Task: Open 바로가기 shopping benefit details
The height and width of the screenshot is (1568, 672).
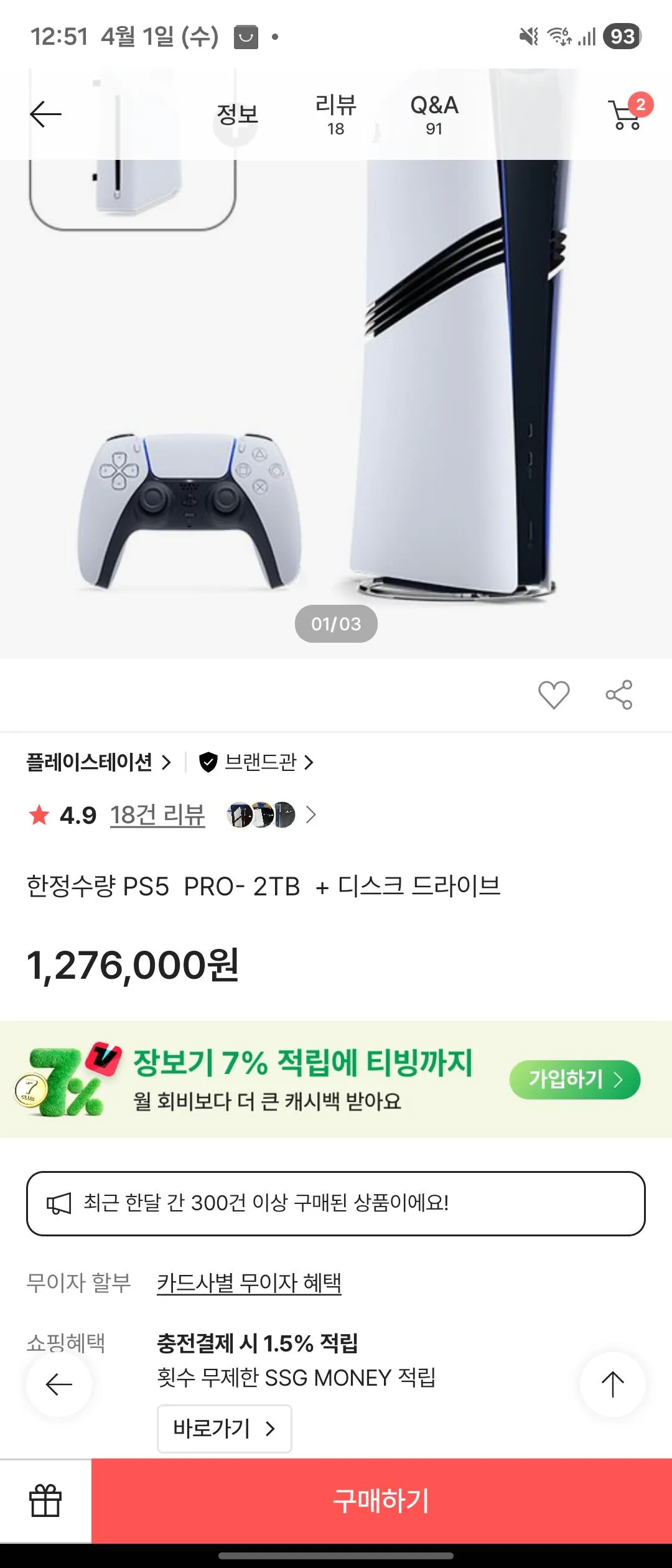Action: (x=225, y=1429)
